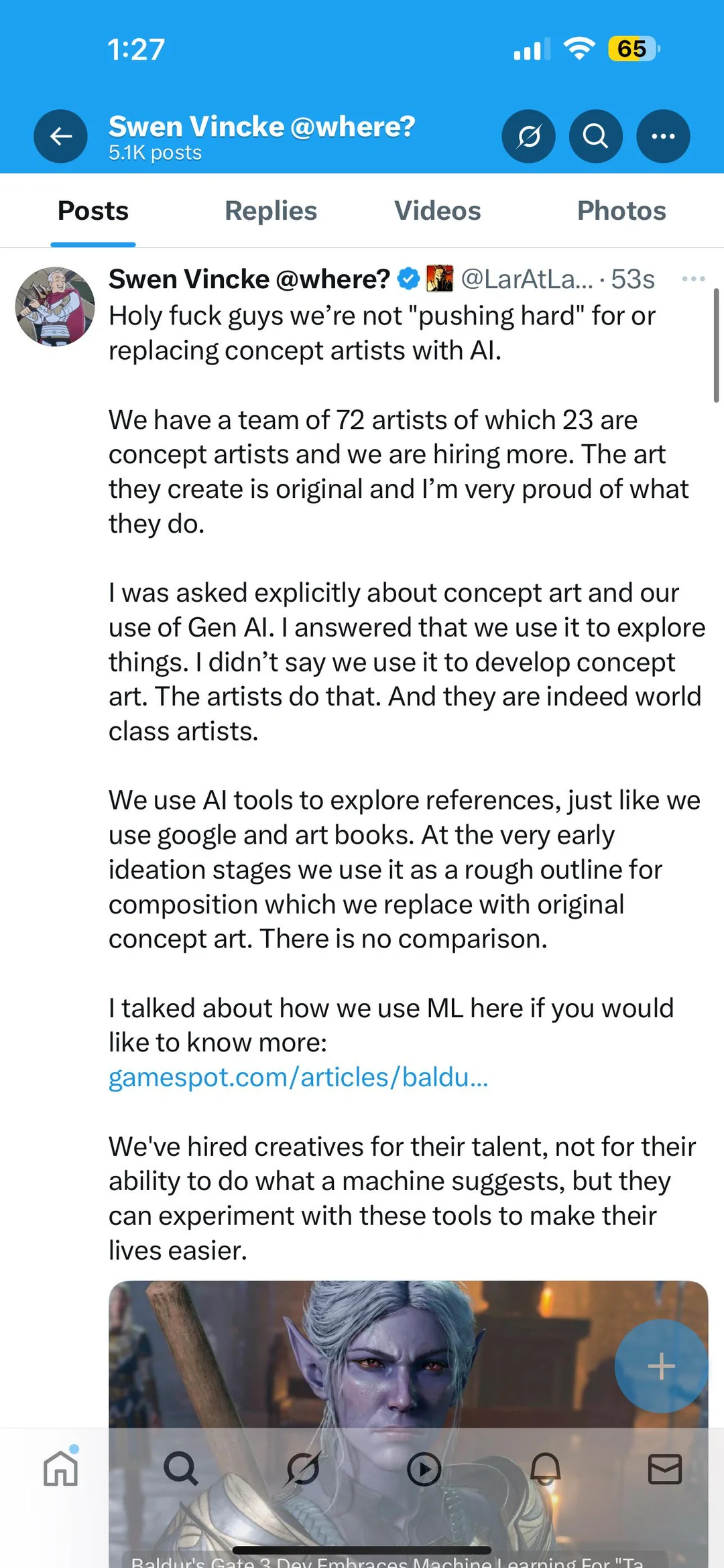724x1568 pixels.
Task: Go back using the top-left arrow
Action: [x=60, y=136]
